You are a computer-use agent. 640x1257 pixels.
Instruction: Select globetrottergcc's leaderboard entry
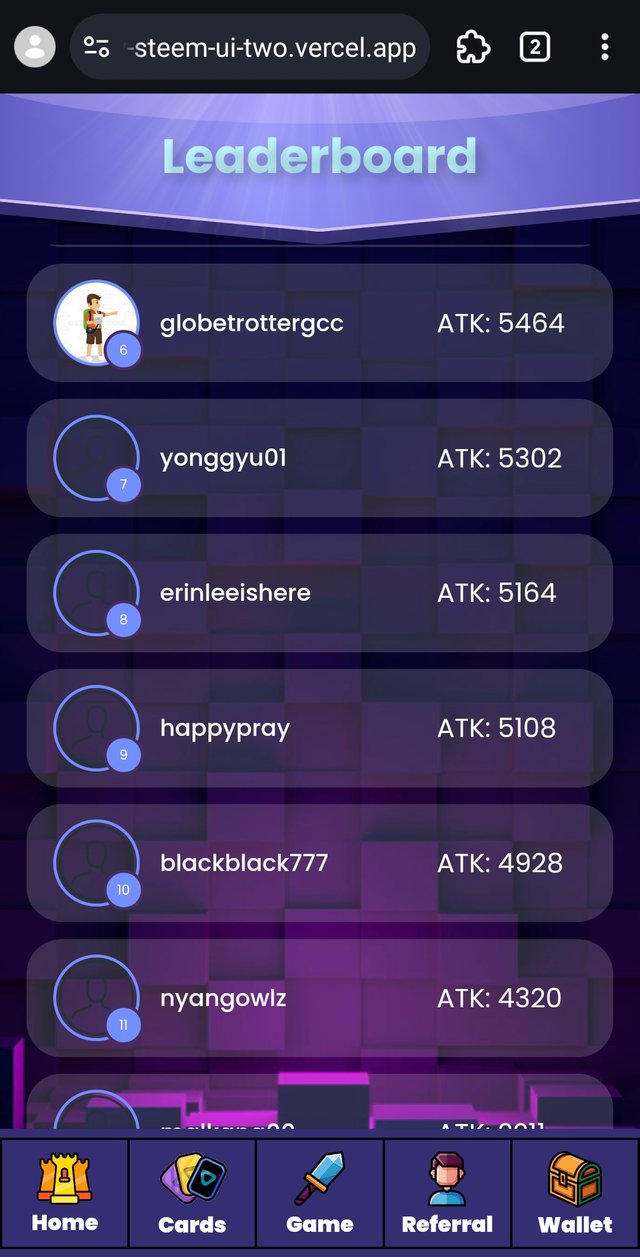click(320, 323)
